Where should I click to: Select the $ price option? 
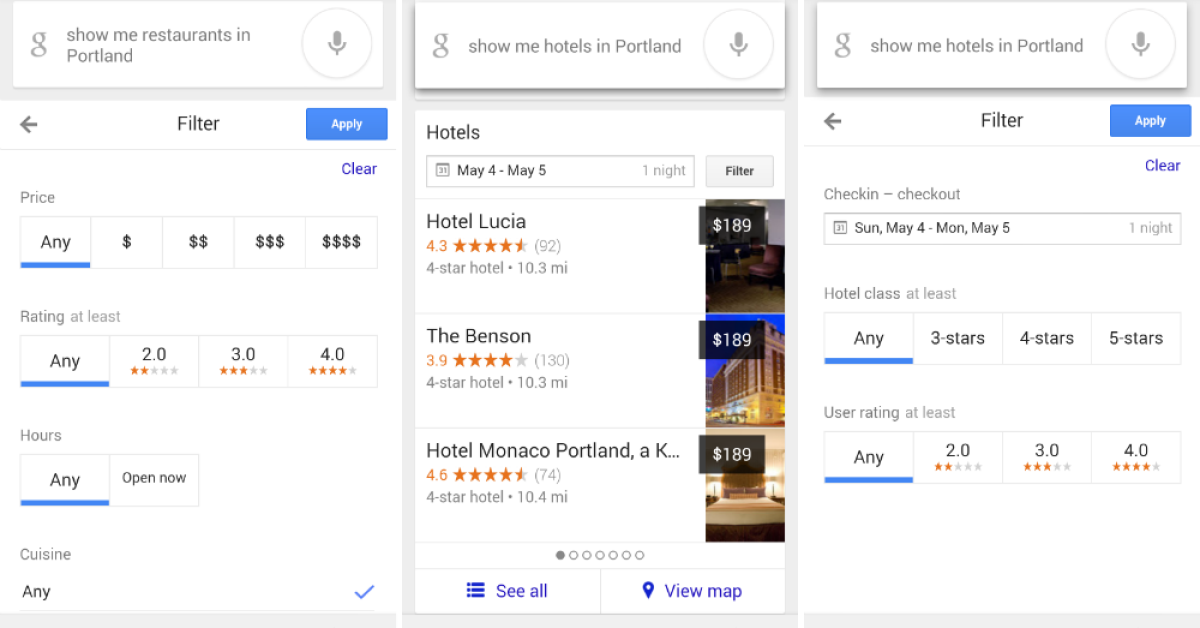[126, 242]
